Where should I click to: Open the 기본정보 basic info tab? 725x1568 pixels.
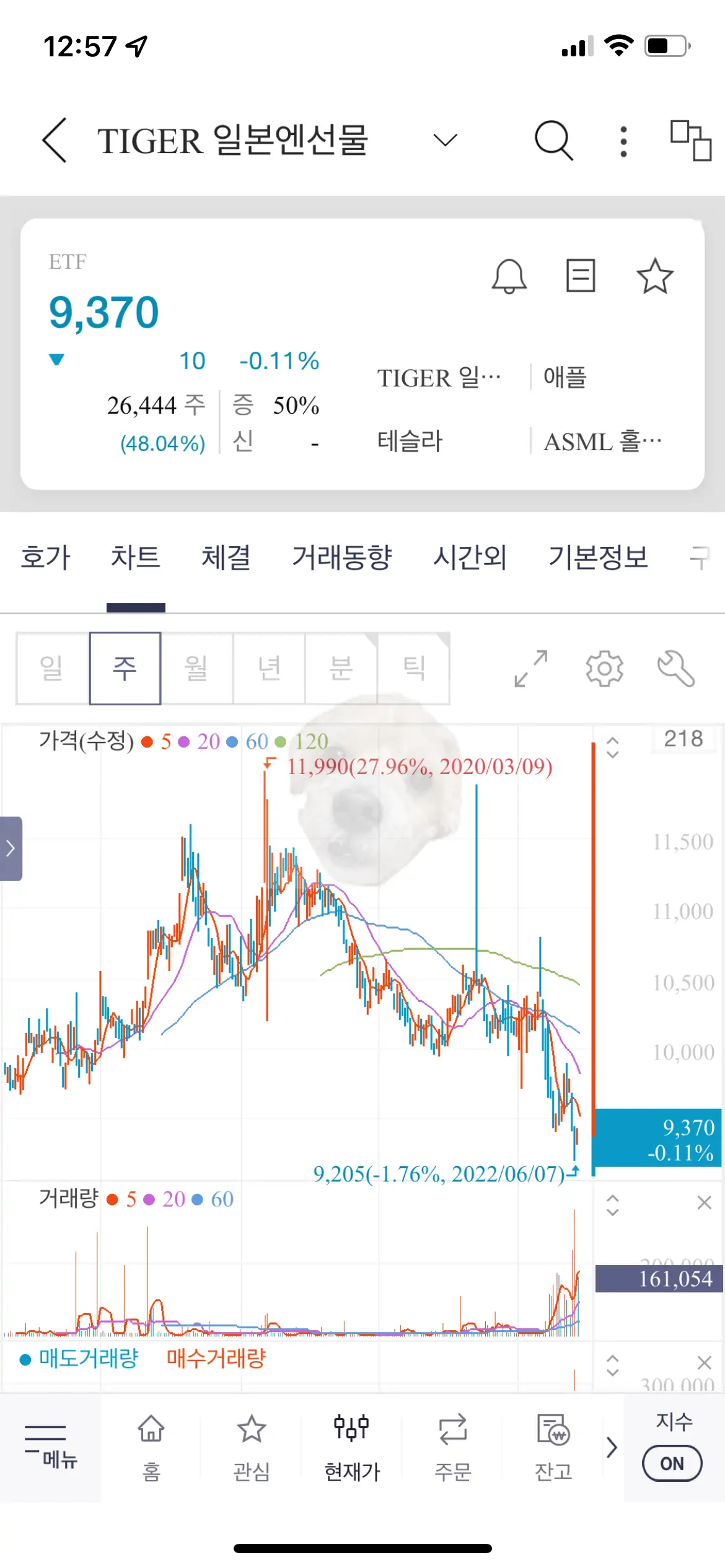599,556
